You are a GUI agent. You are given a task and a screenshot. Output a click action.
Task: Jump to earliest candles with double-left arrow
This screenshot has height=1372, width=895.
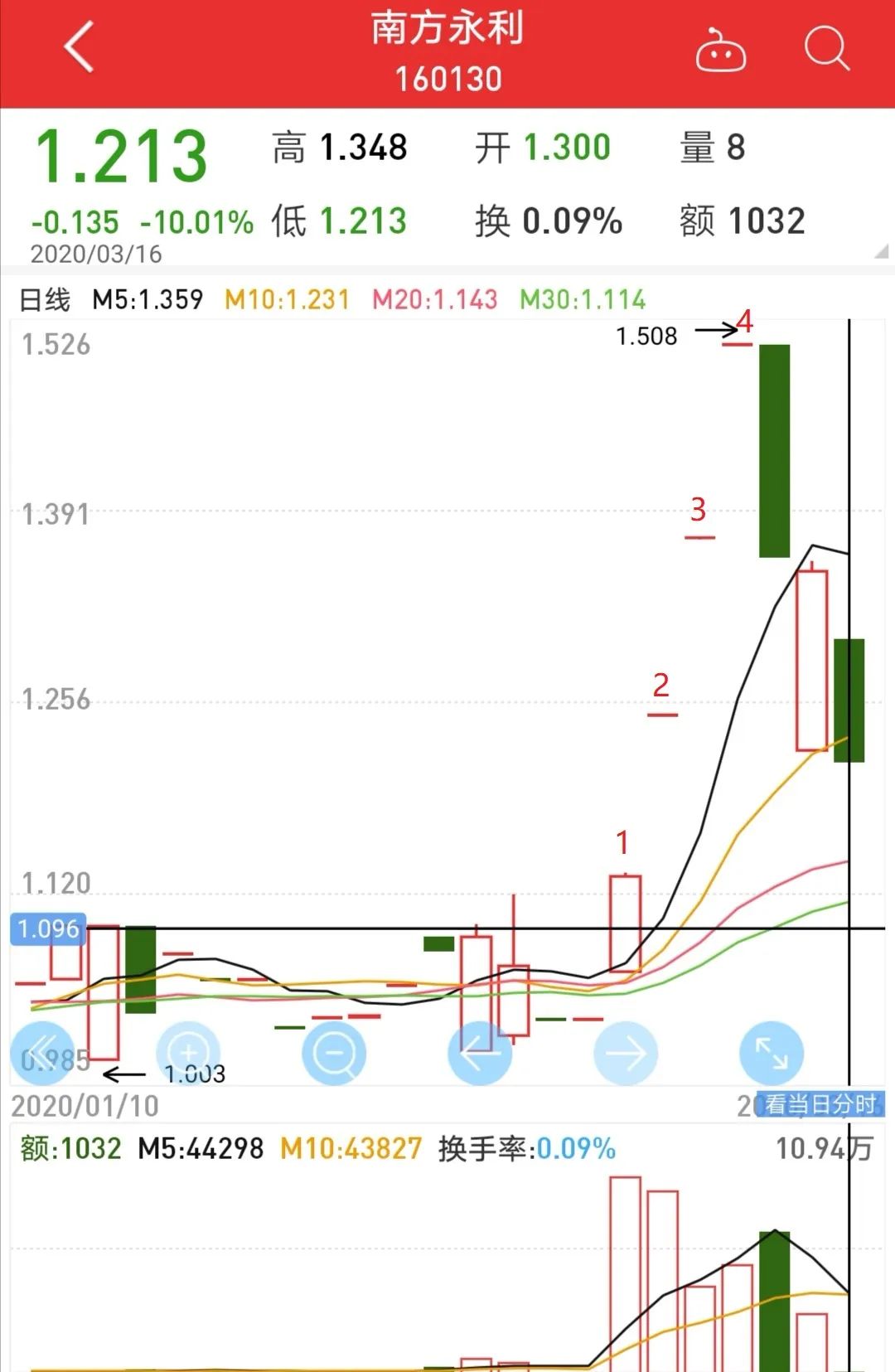[x=43, y=1053]
